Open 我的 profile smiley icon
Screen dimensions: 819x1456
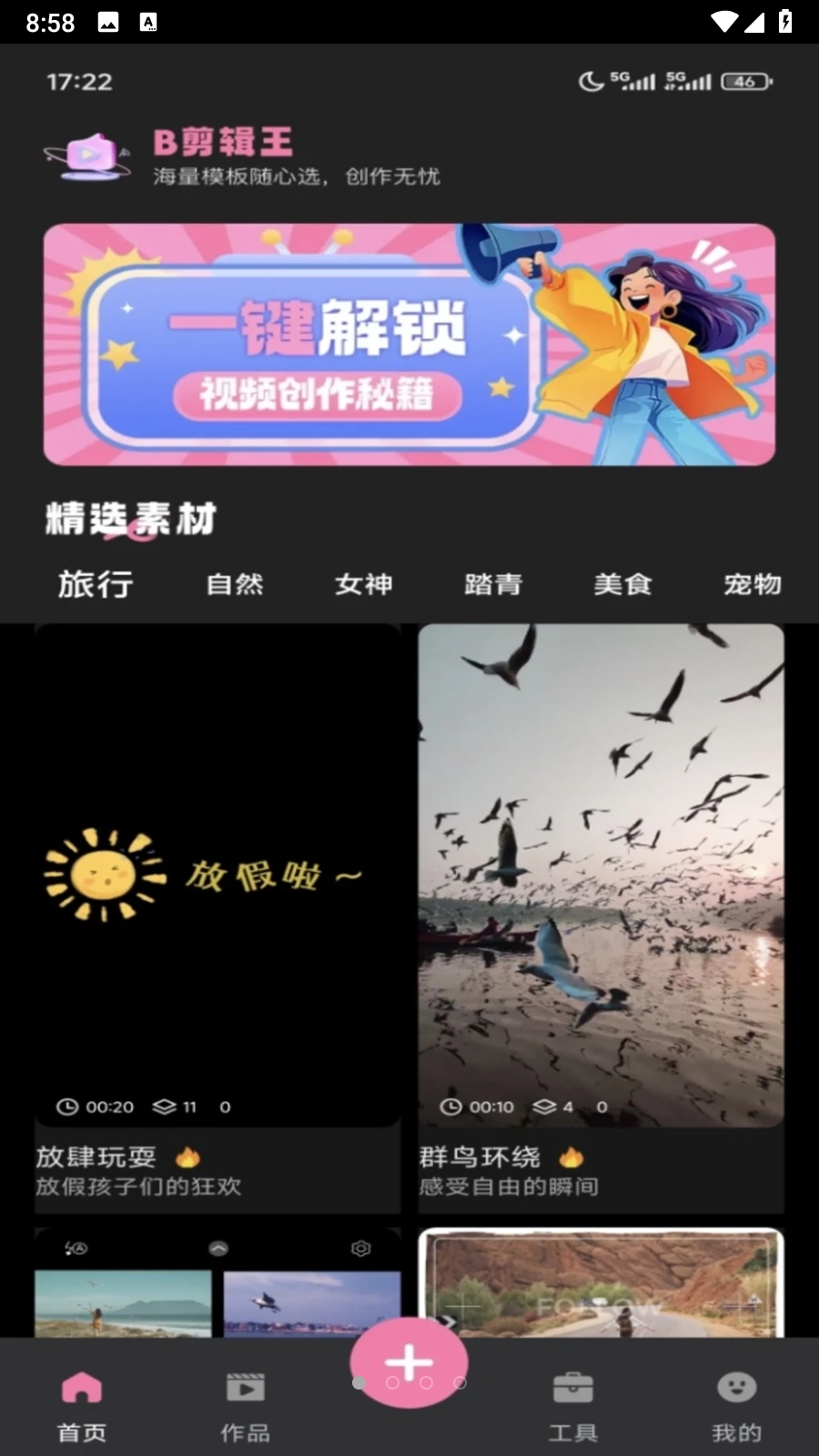pyautogui.click(x=737, y=1387)
